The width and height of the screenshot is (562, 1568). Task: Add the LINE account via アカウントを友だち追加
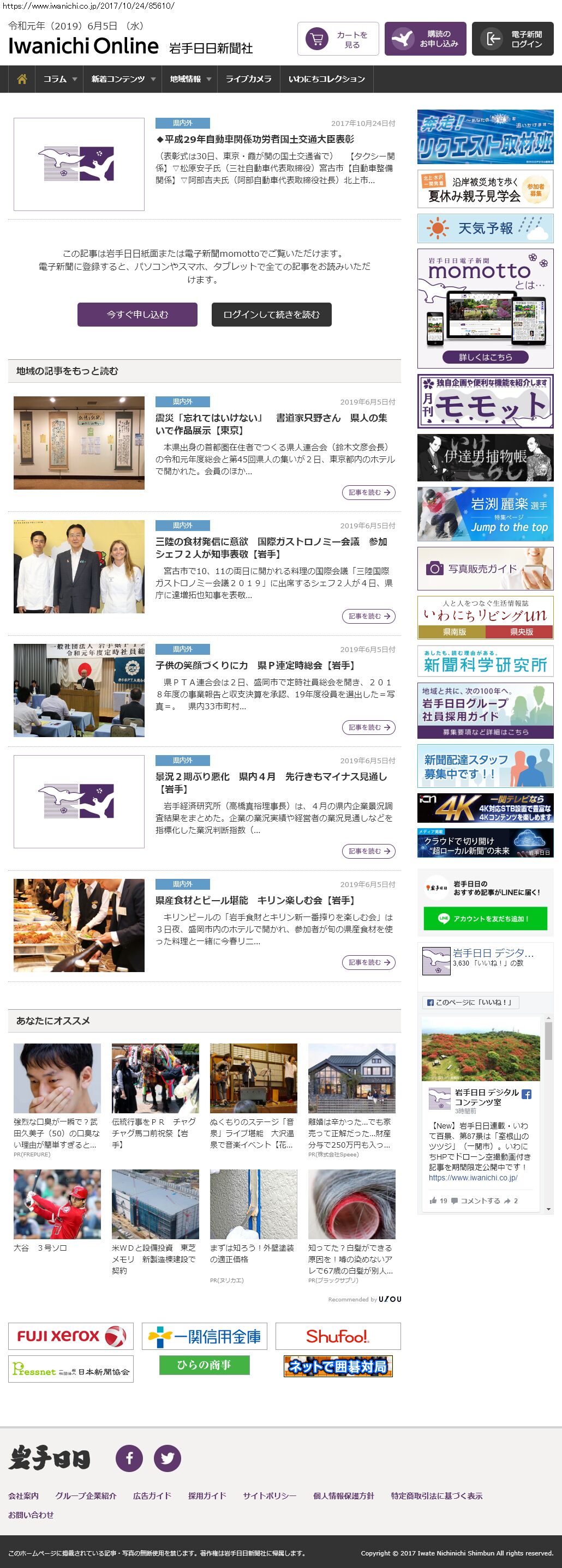[485, 919]
